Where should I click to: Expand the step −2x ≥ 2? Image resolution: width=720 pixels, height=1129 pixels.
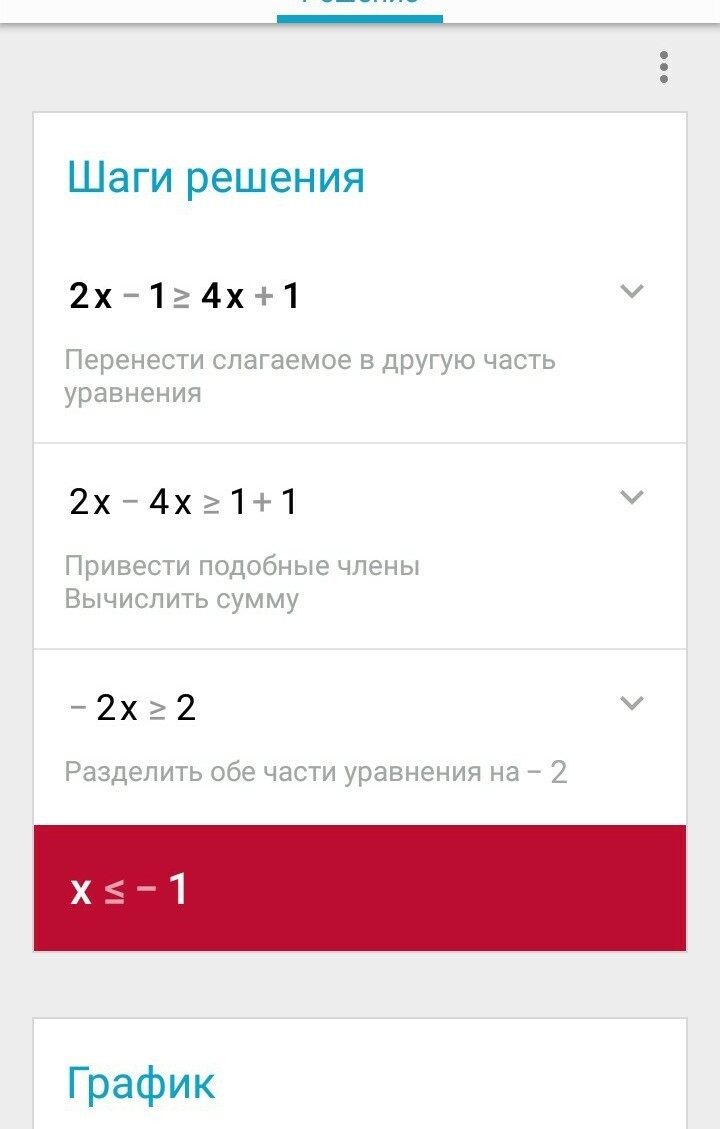631,703
